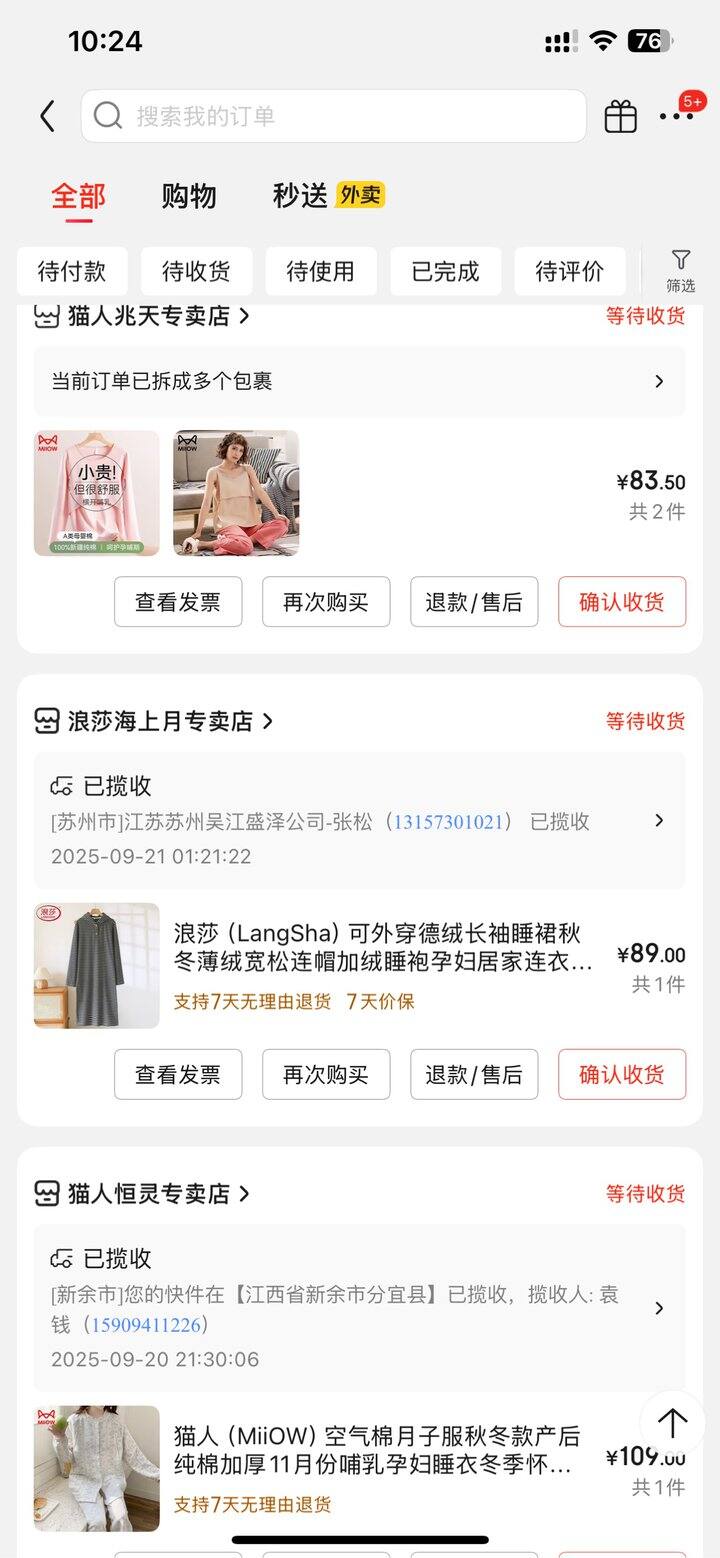Confirm receipt for the ¥83.50 order
The image size is (720, 1558).
click(622, 602)
